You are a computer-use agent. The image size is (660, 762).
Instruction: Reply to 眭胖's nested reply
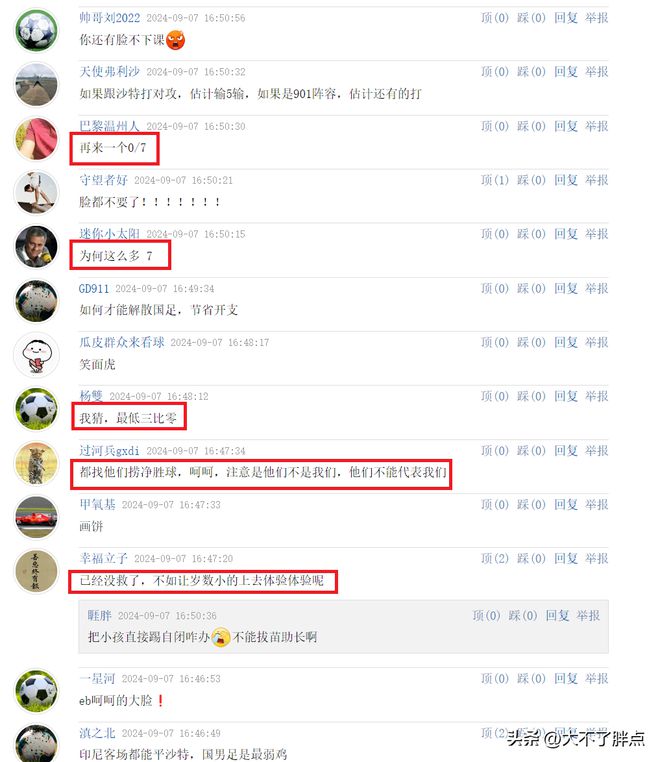coord(557,615)
